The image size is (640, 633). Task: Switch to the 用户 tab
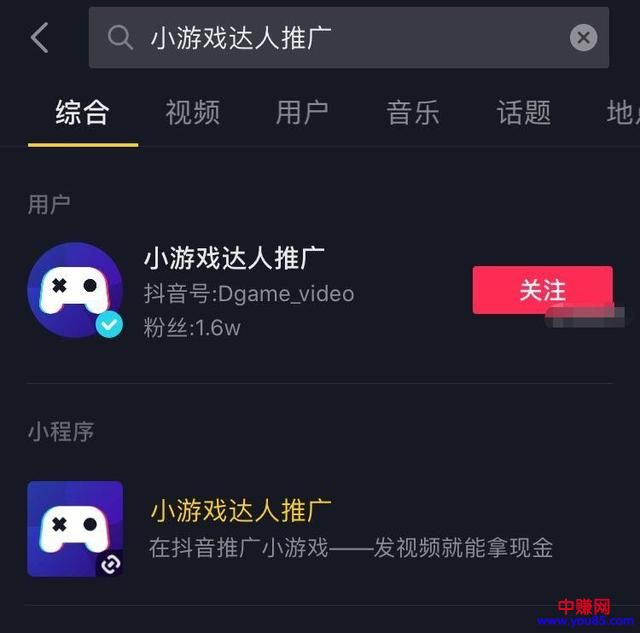(302, 112)
